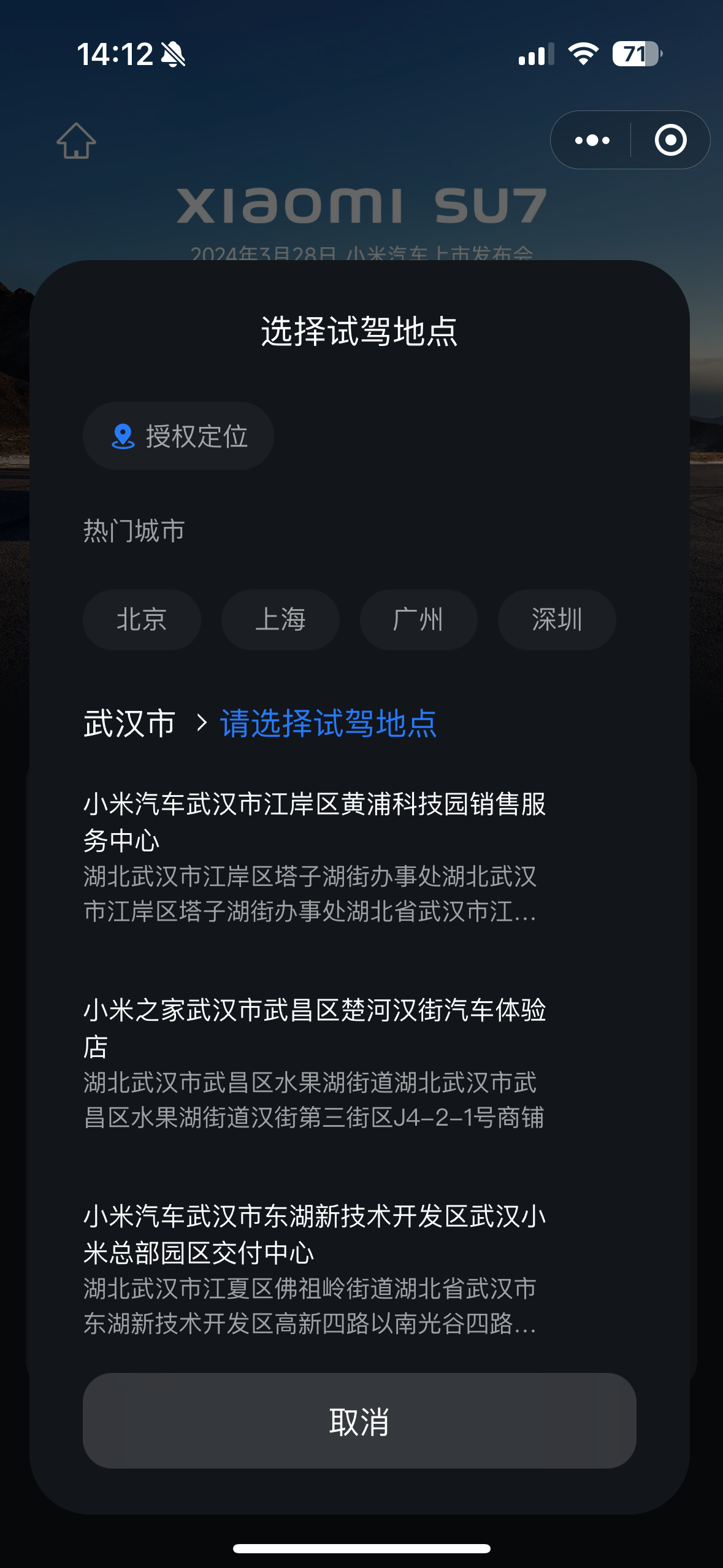723x1568 pixels.
Task: Select 上海 from hot cities
Action: pyautogui.click(x=280, y=620)
